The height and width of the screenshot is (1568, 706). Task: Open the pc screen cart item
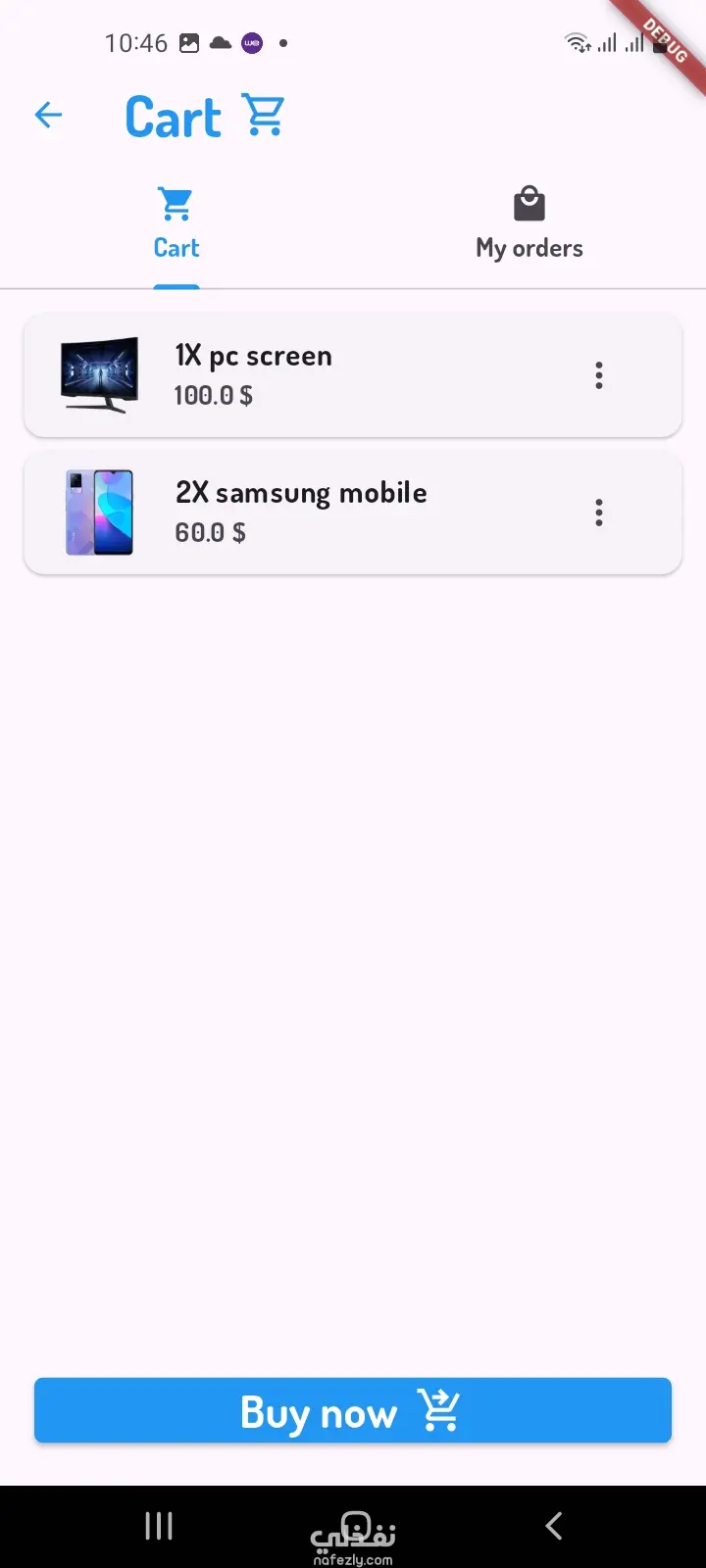coord(294,375)
